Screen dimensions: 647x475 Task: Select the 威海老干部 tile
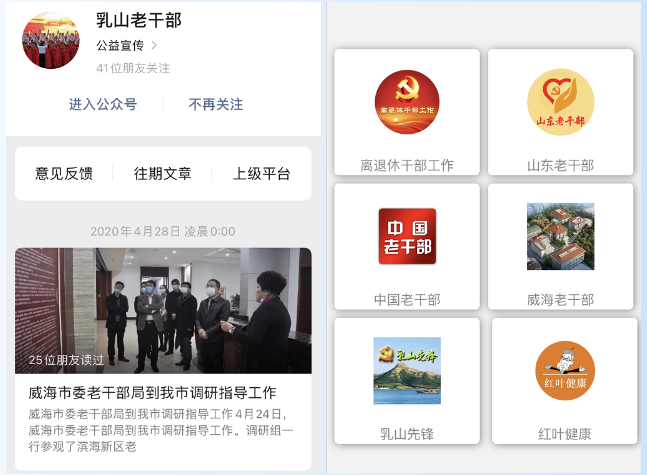[560, 246]
